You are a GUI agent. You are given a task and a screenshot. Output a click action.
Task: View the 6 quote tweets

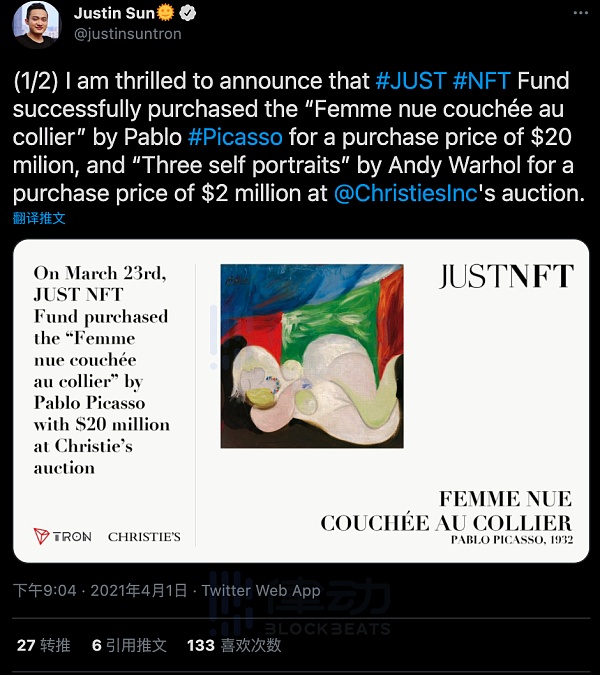pyautogui.click(x=129, y=645)
